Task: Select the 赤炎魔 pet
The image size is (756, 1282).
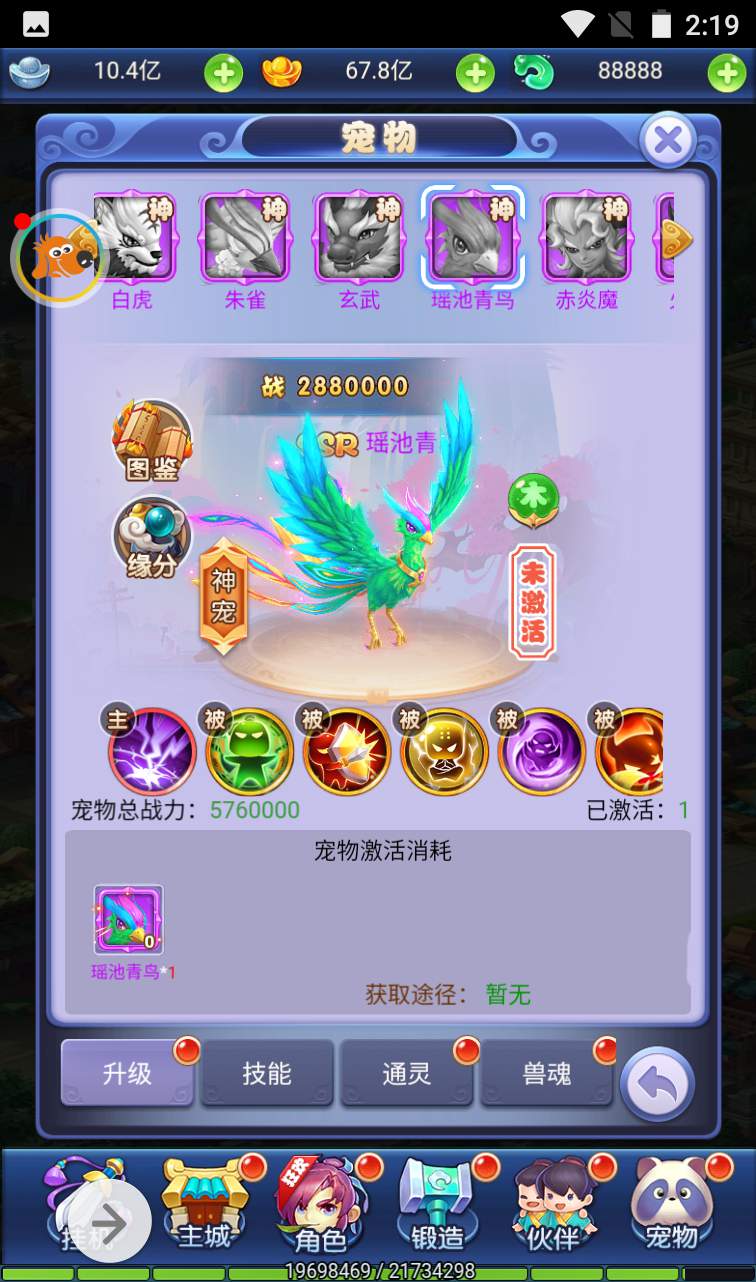Action: (x=587, y=238)
